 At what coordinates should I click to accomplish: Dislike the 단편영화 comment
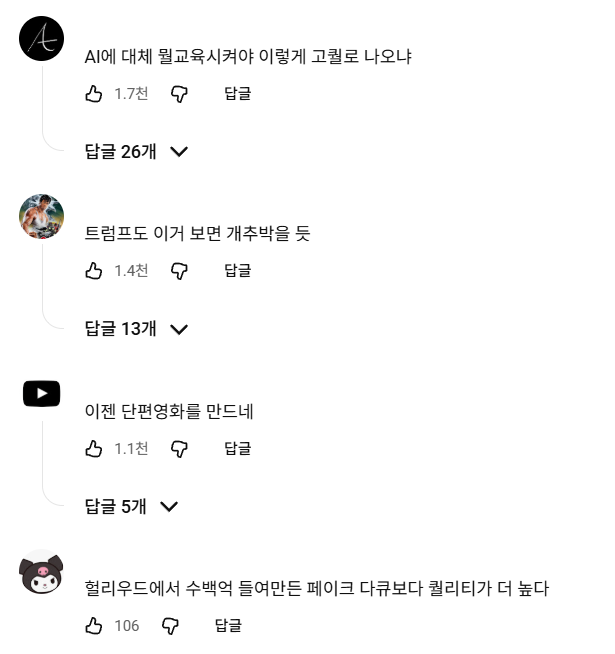180,449
